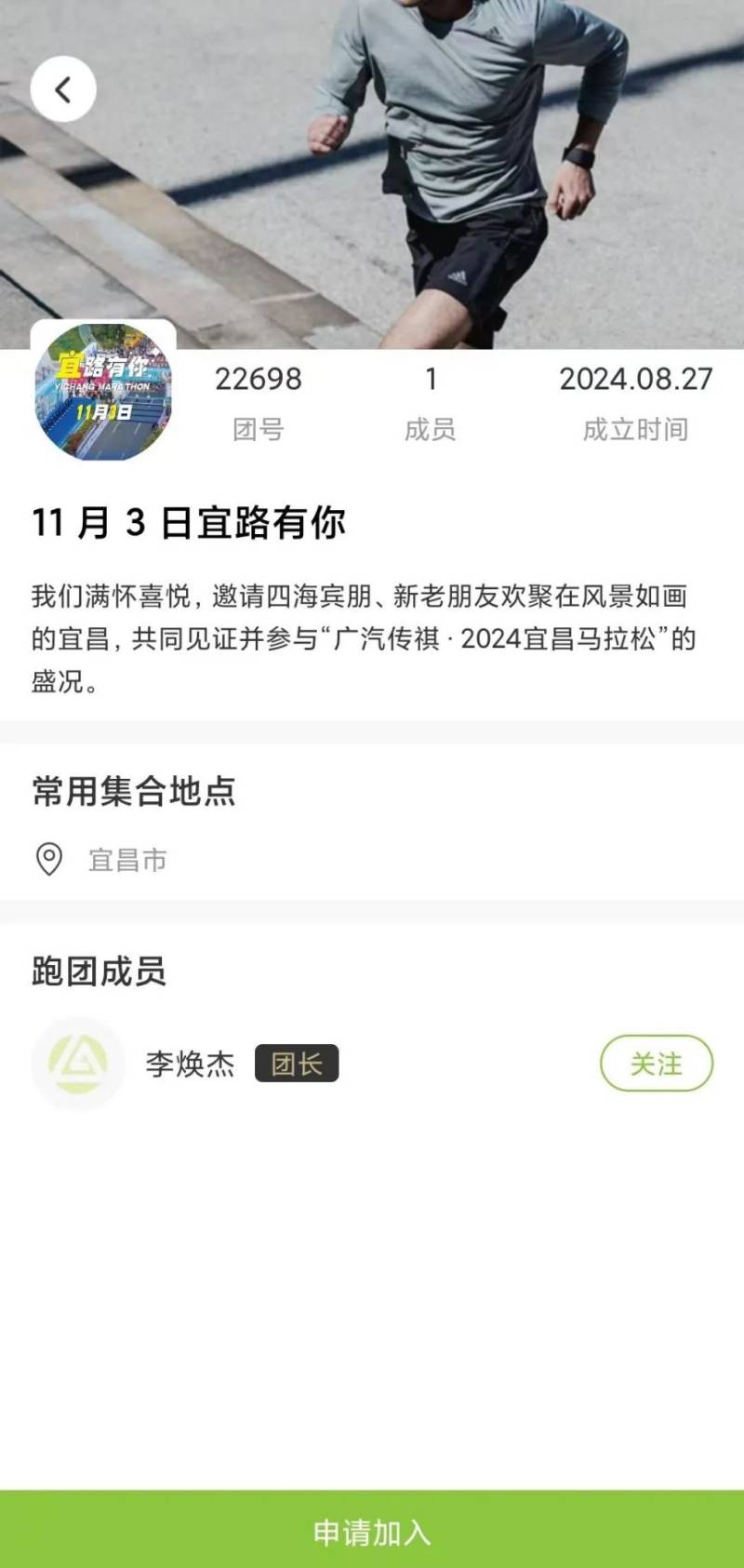This screenshot has height=1568, width=744.
Task: Select the 团长 leader badge
Action: [x=297, y=1065]
